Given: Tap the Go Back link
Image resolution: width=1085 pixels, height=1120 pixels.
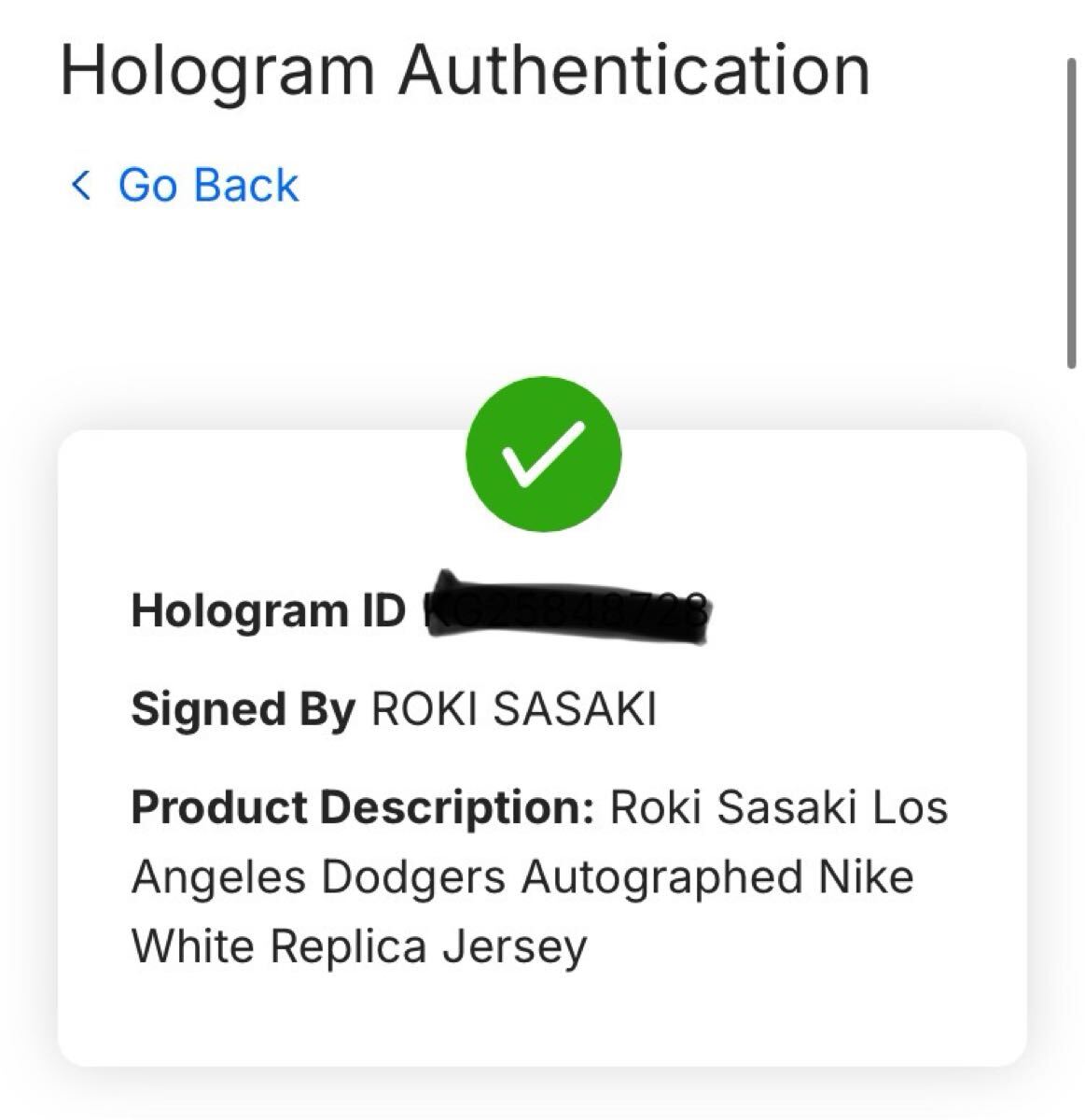Looking at the screenshot, I should (187, 185).
